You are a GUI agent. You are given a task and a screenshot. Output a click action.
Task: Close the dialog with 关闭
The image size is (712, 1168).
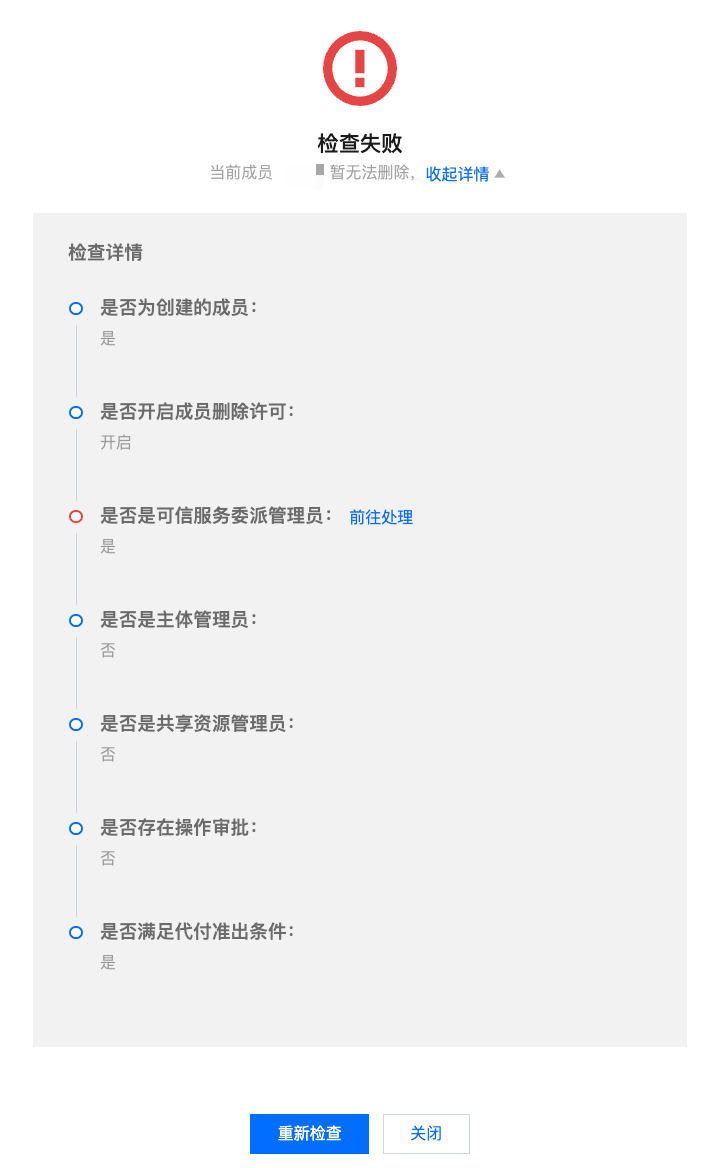[x=426, y=1134]
